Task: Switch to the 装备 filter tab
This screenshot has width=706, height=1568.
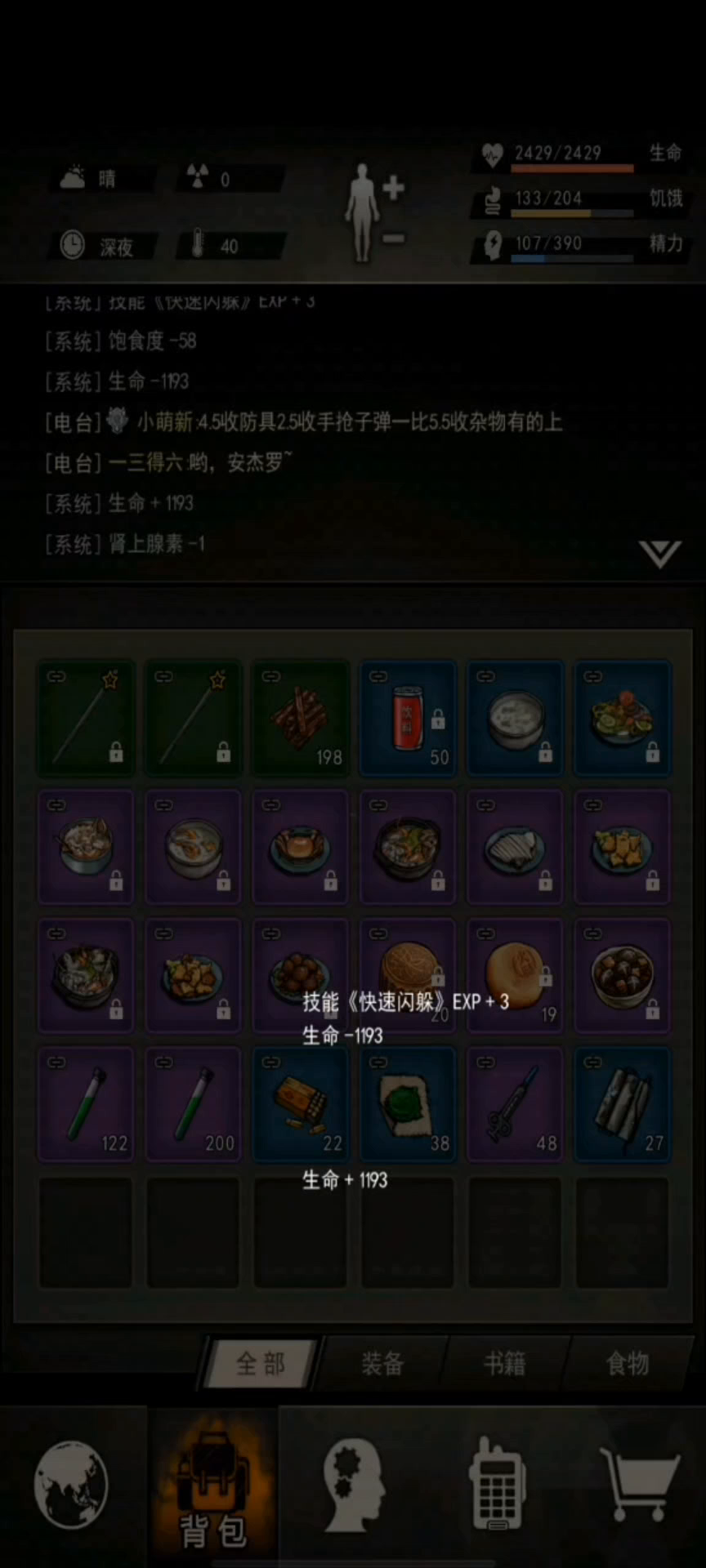Action: click(x=382, y=1363)
